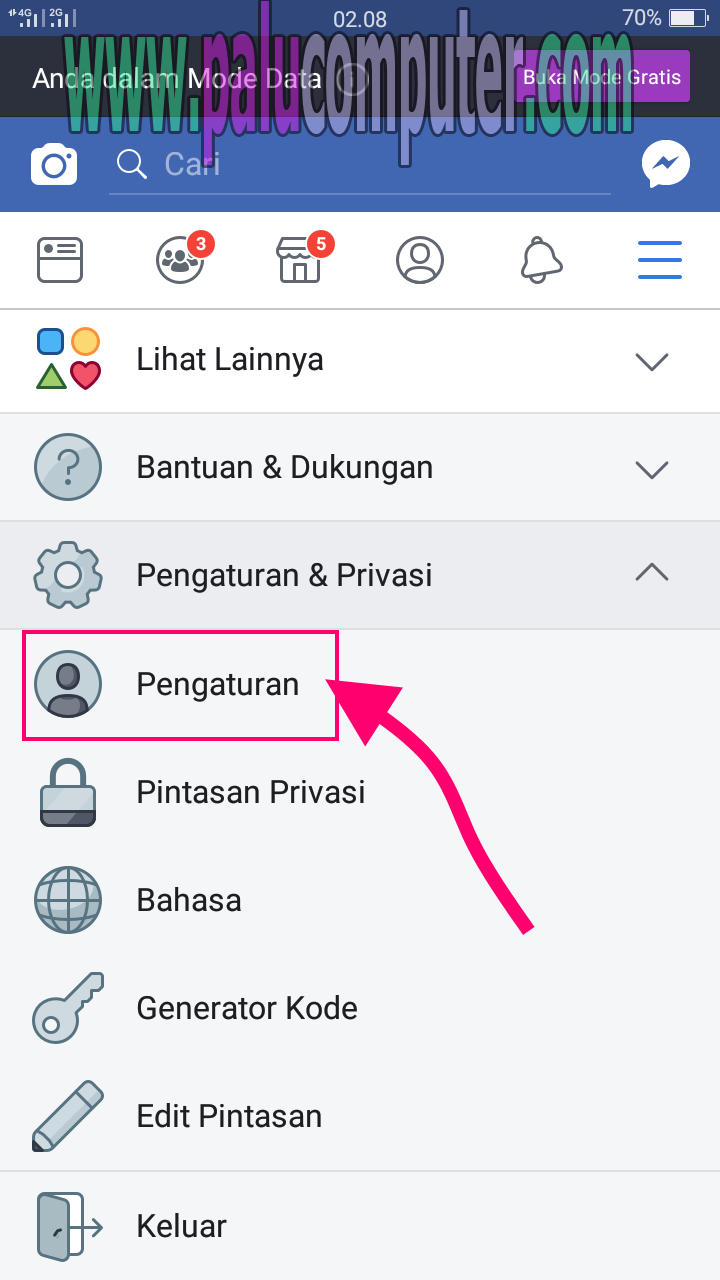Open Pintasan Privasi
Screen dimensions: 720x1280
[x=250, y=792]
